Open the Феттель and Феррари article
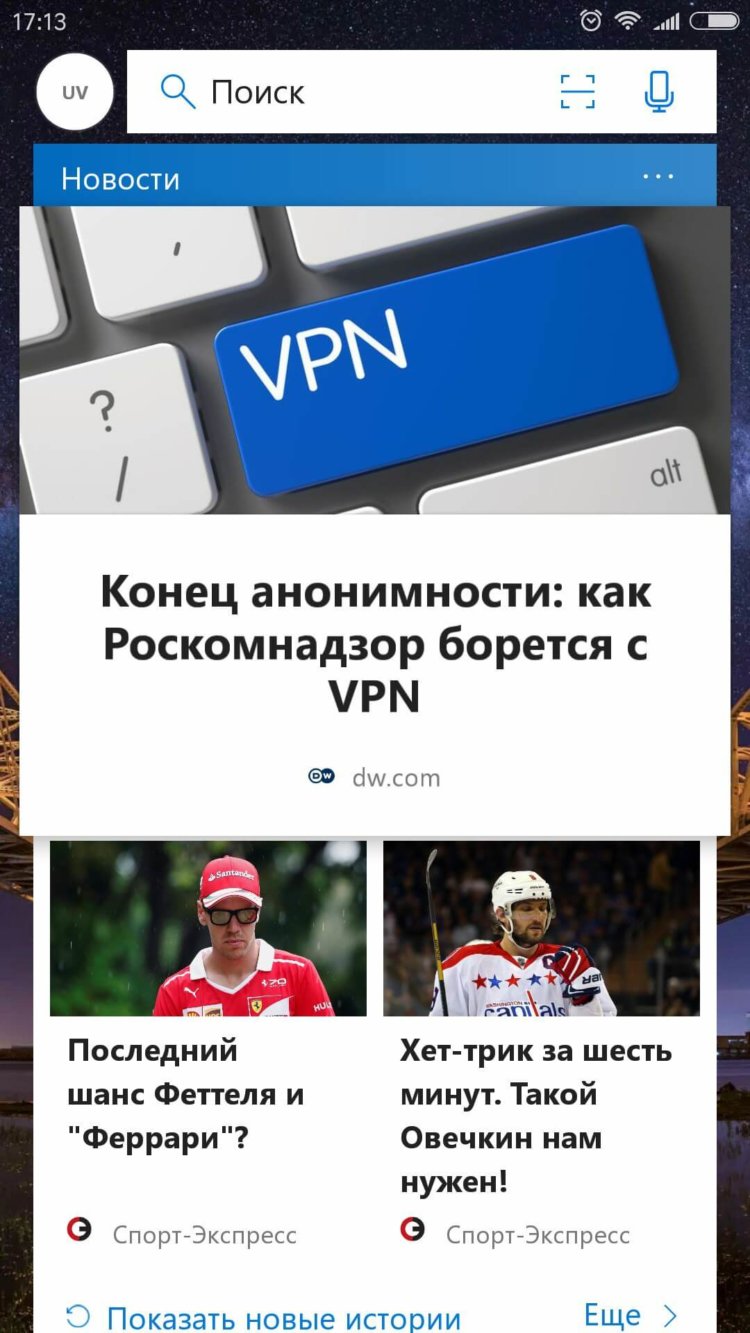 tap(200, 1093)
